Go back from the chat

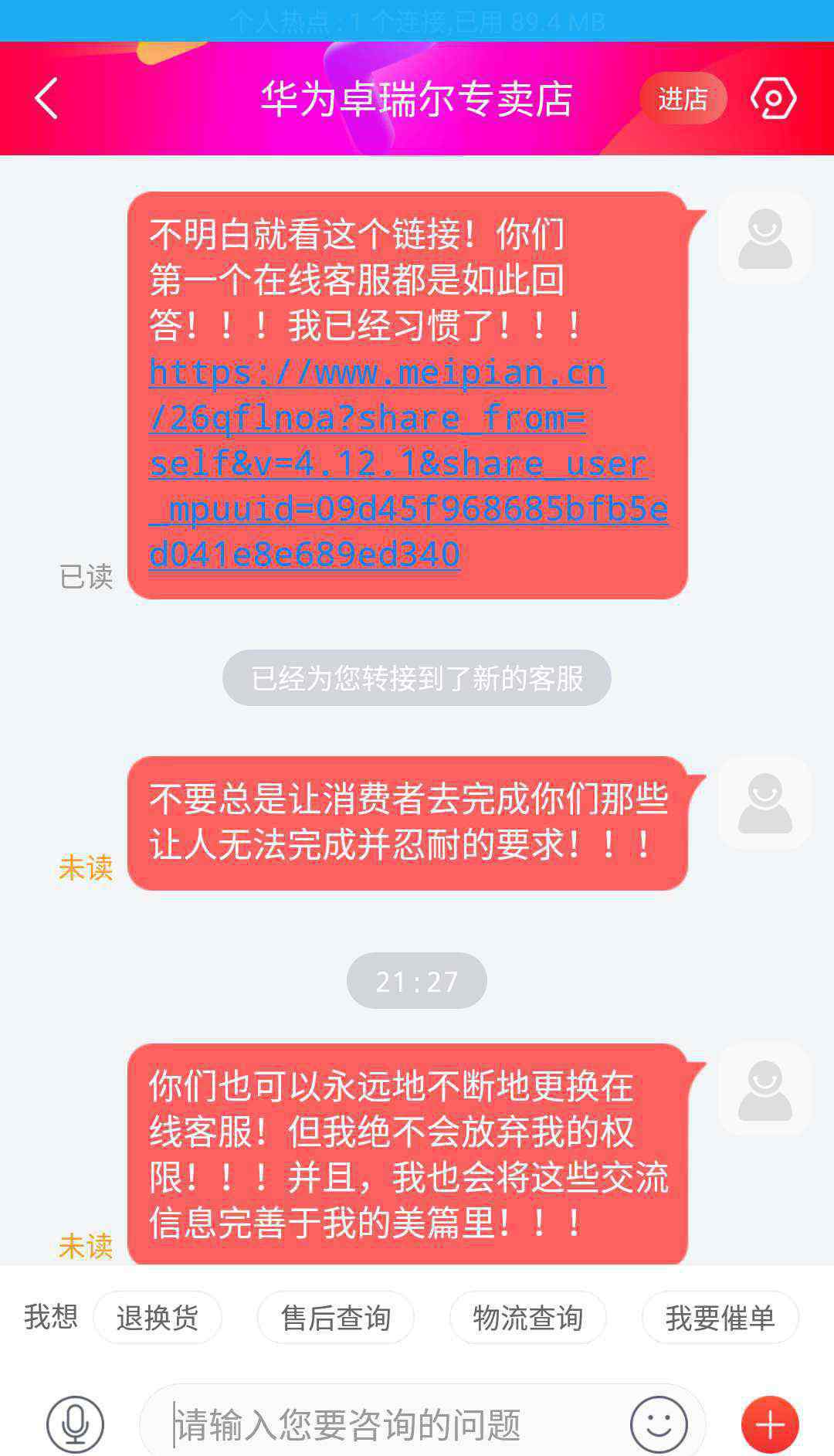pyautogui.click(x=46, y=99)
